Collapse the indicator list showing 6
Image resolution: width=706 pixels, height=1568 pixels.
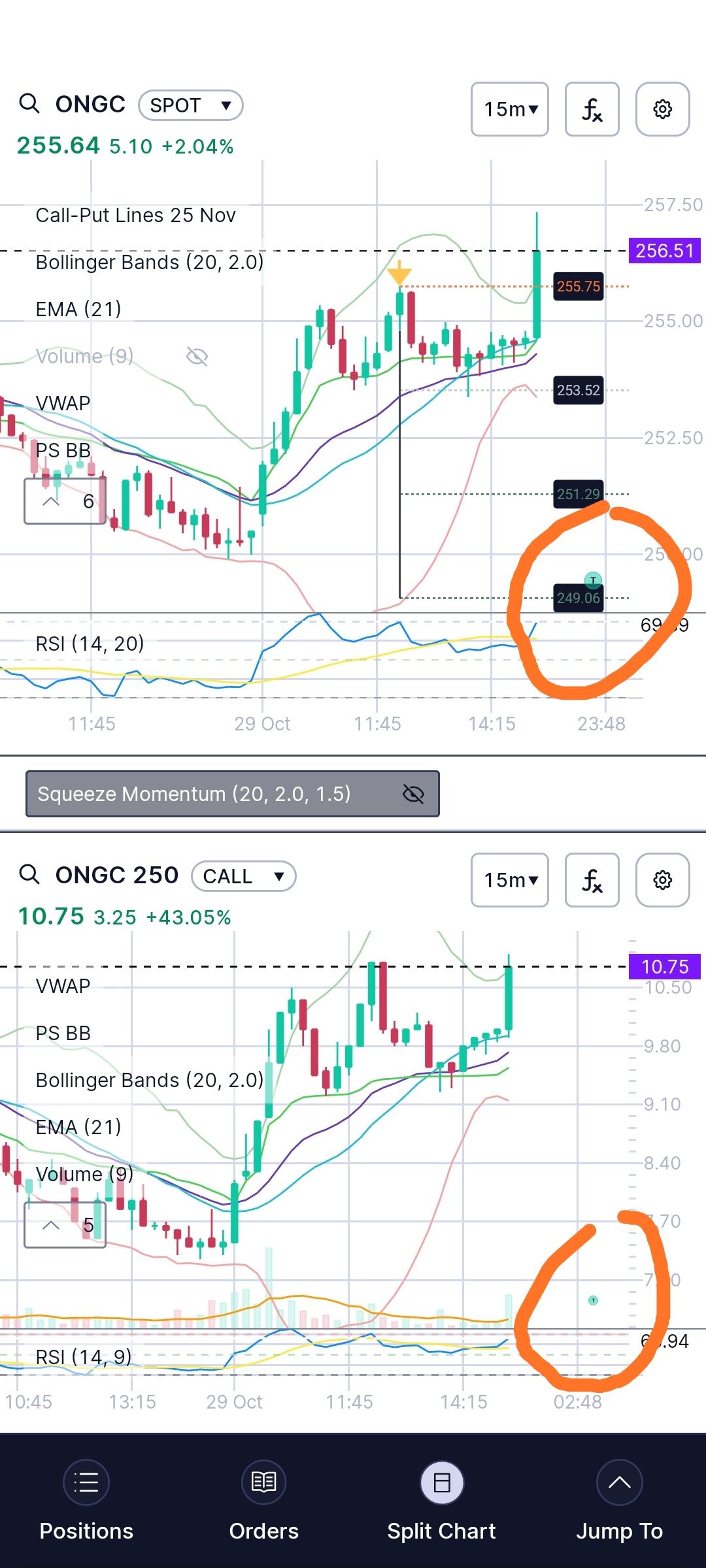click(65, 501)
